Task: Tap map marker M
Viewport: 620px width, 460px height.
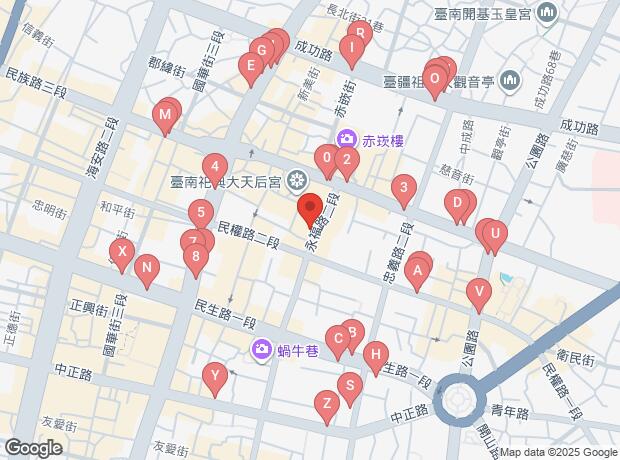Action: (165, 119)
